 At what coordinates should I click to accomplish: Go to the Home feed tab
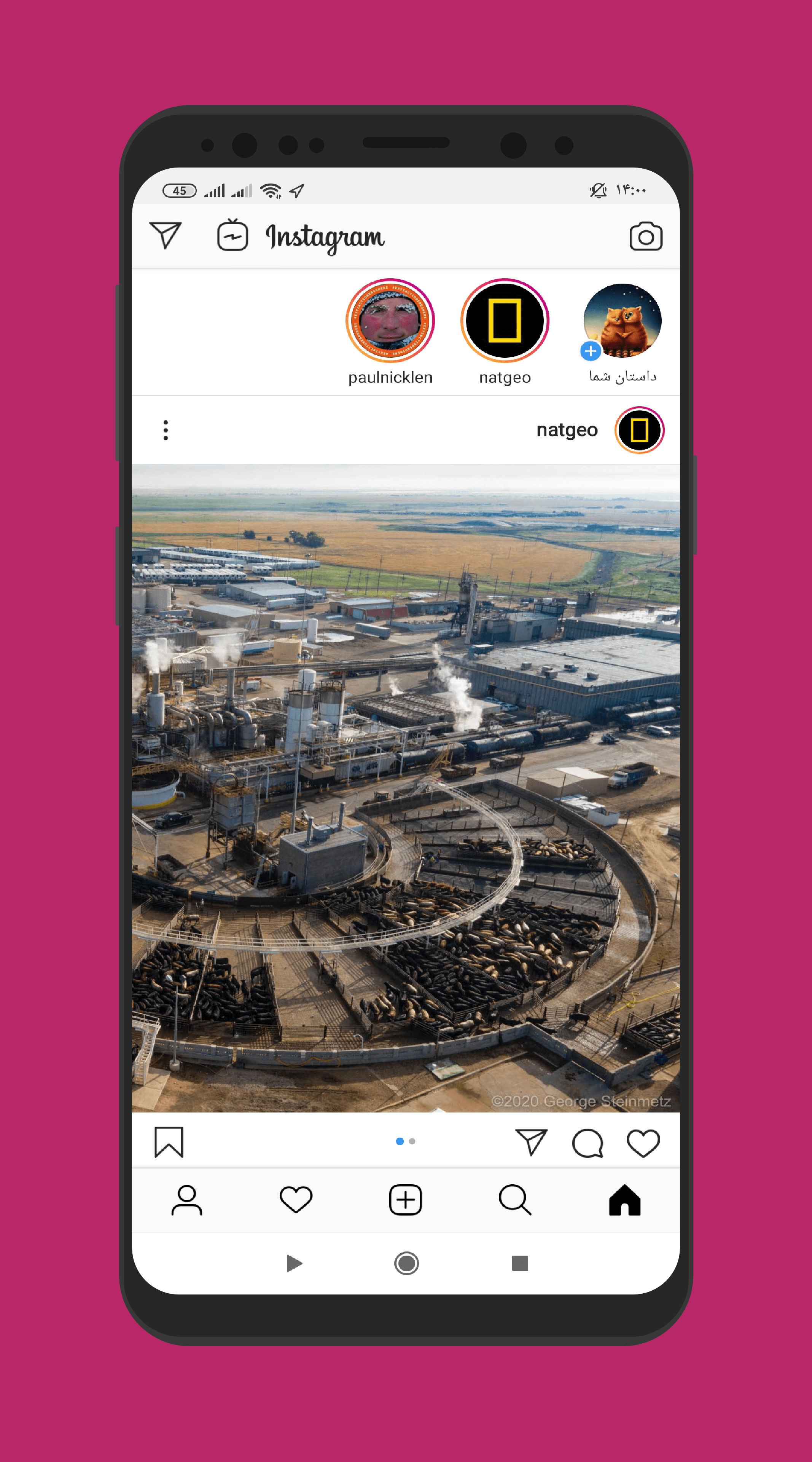coord(624,1200)
